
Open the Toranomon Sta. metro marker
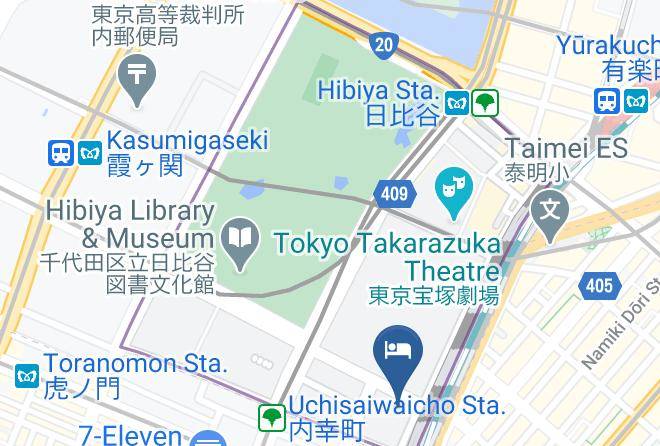coord(27,376)
